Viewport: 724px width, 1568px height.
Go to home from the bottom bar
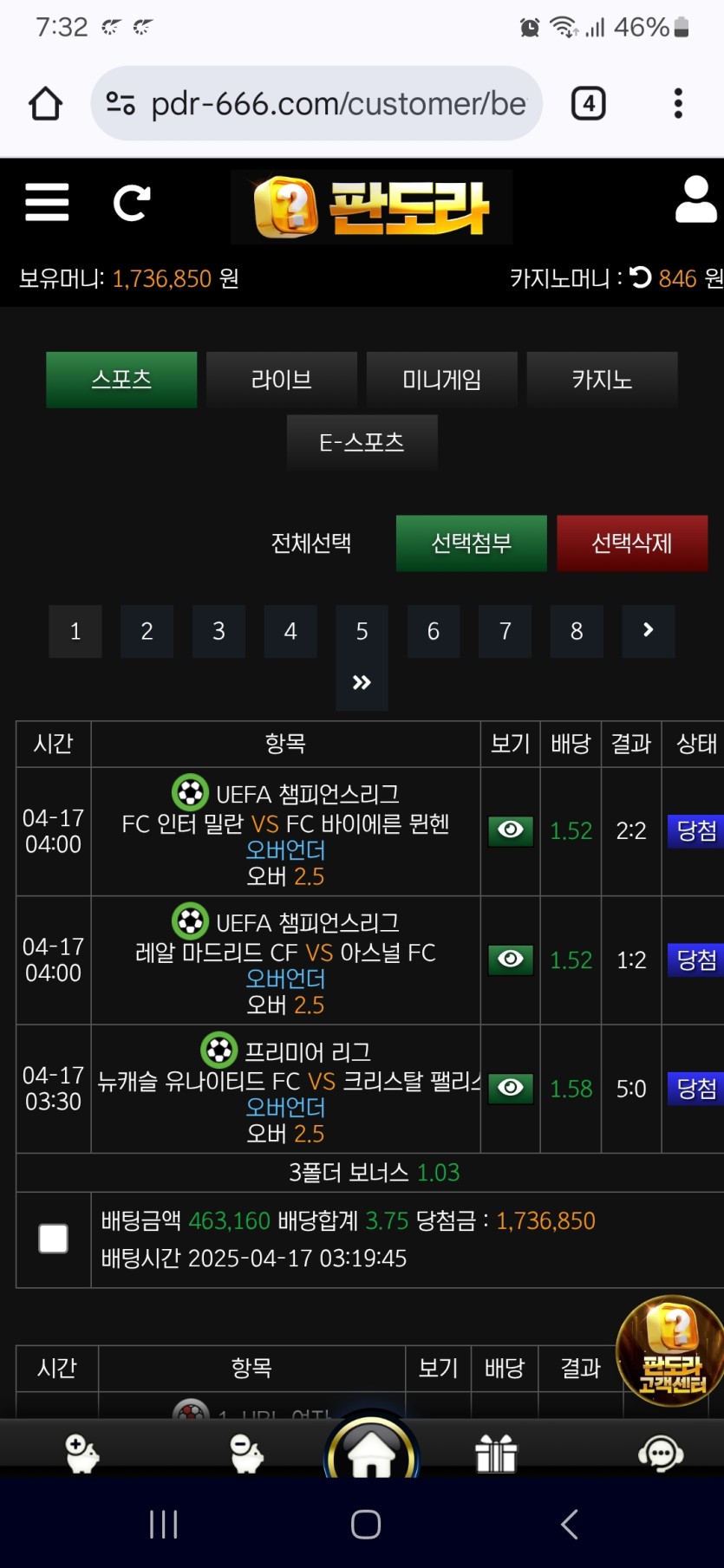(371, 1449)
